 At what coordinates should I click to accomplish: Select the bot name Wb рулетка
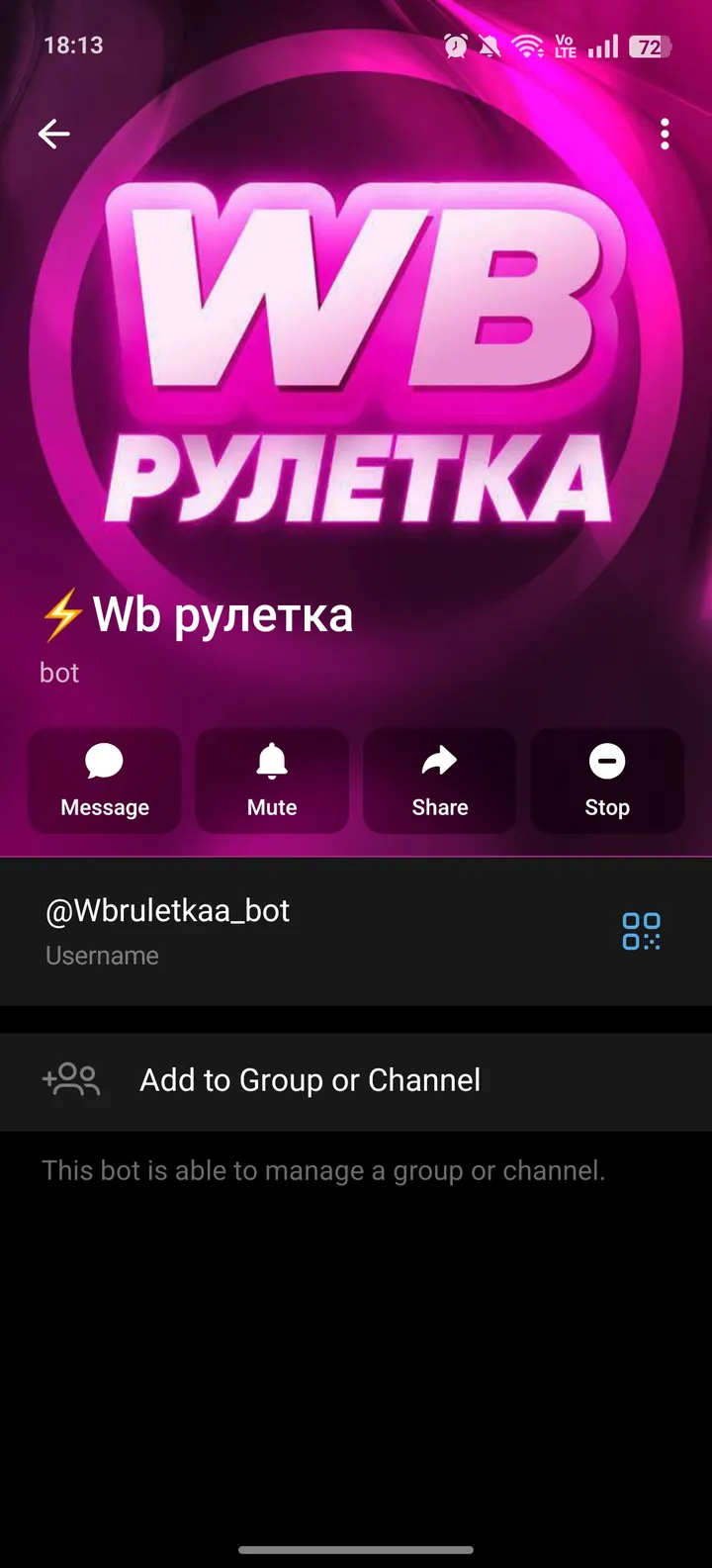pyautogui.click(x=222, y=614)
